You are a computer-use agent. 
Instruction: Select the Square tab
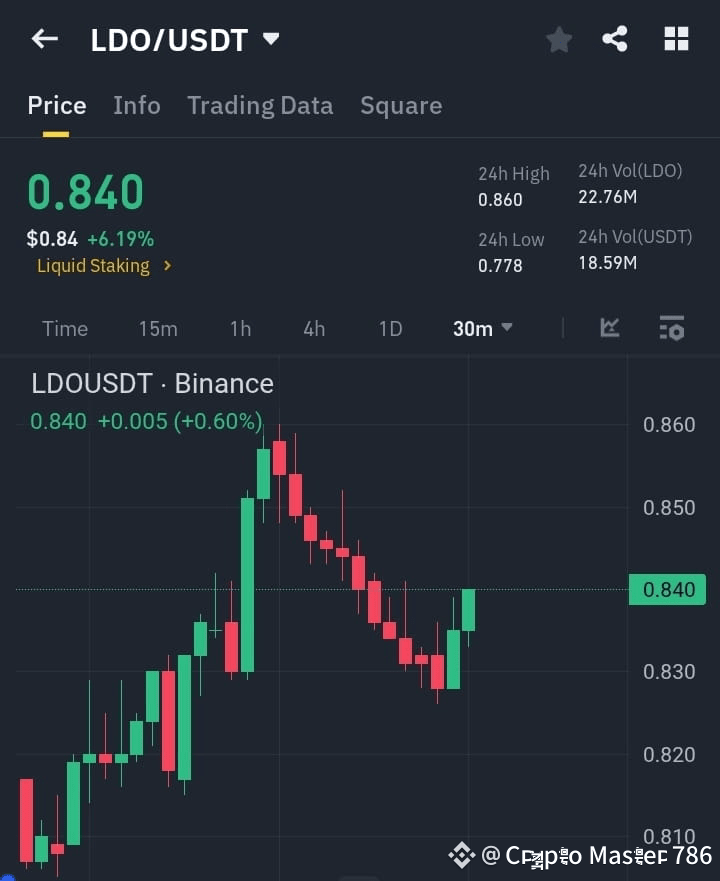[401, 105]
